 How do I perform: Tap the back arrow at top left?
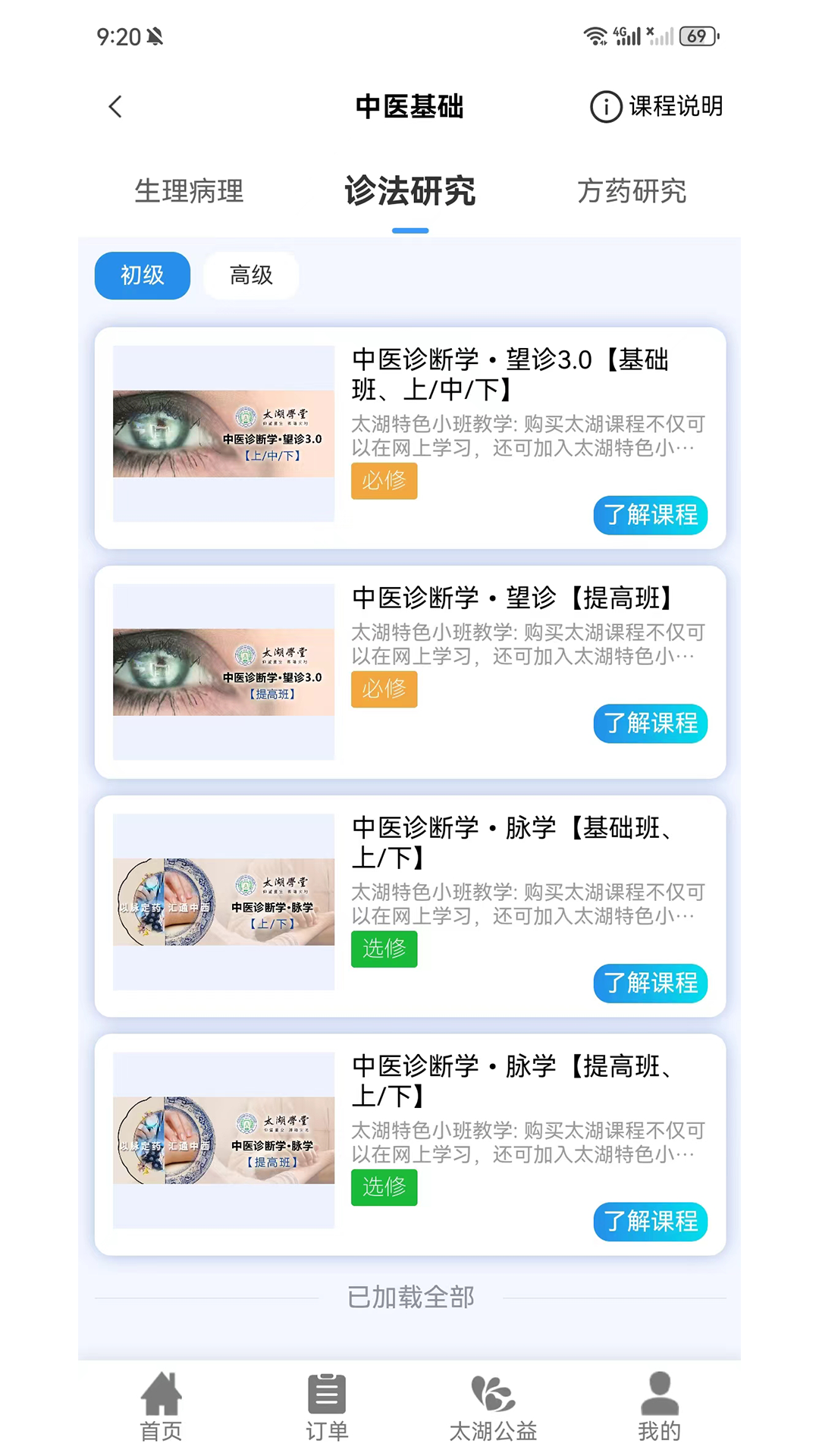[x=115, y=107]
